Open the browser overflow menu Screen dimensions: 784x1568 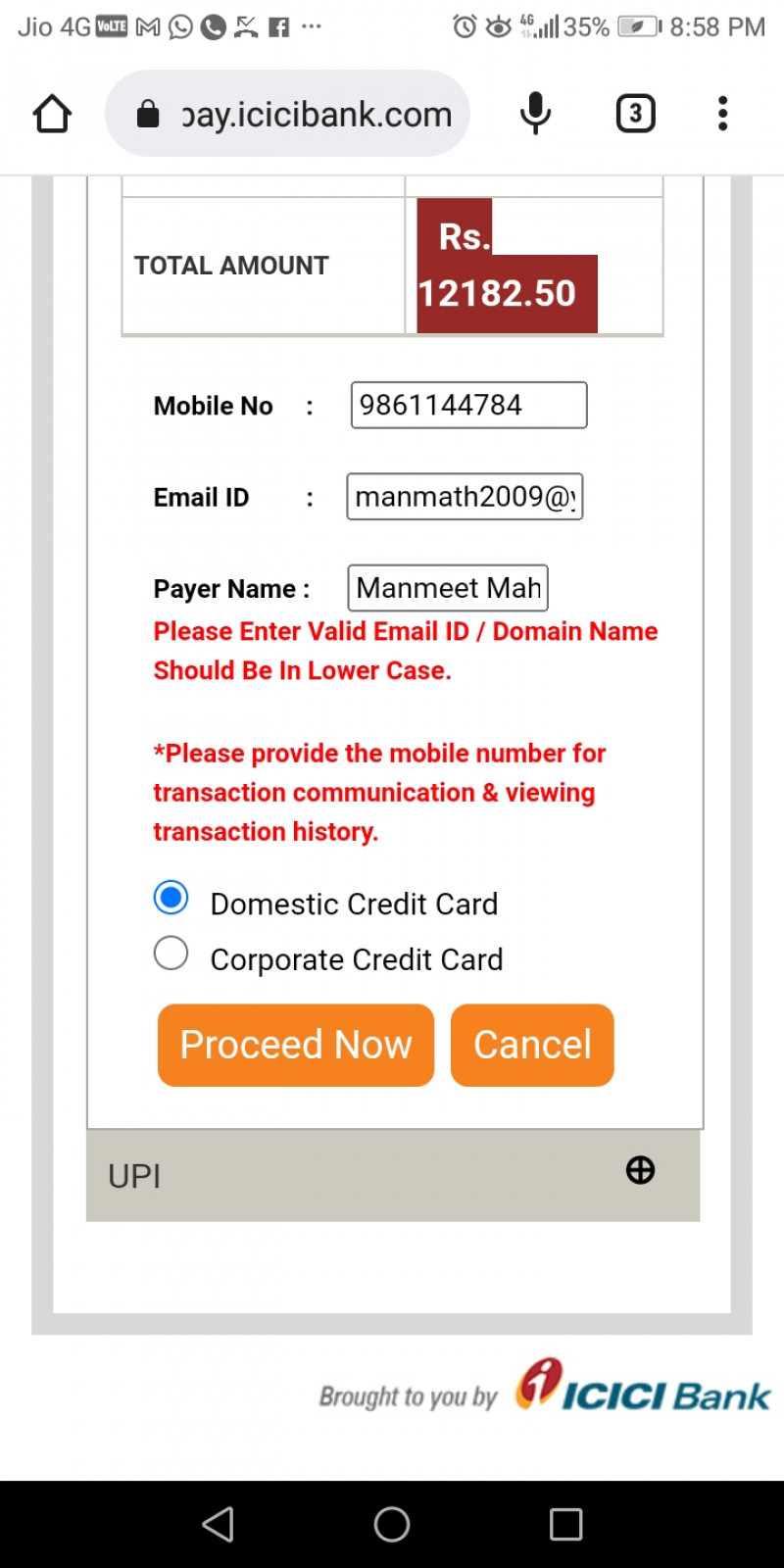click(x=722, y=114)
